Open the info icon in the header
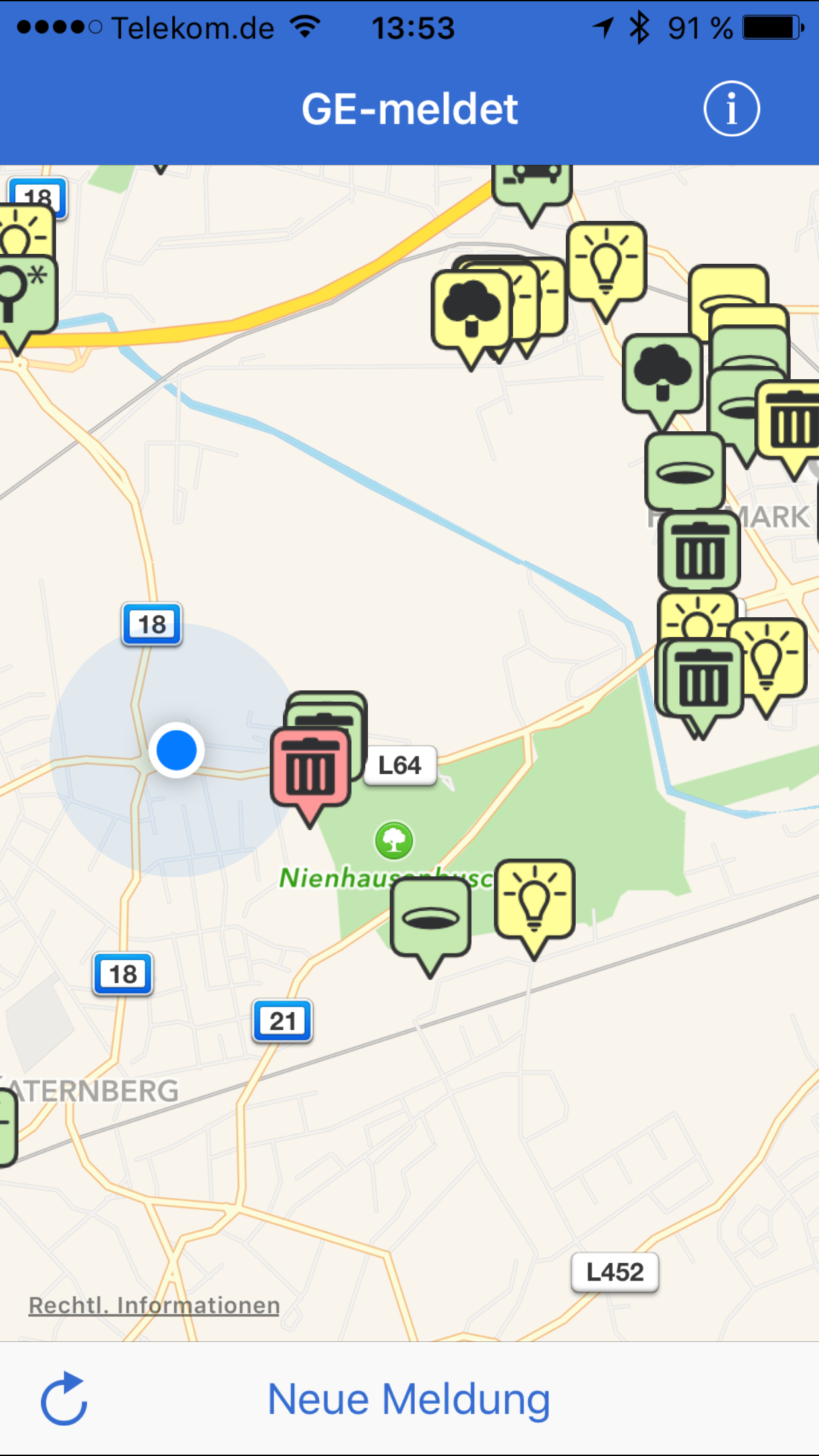Viewport: 819px width, 1456px height. pos(731,109)
